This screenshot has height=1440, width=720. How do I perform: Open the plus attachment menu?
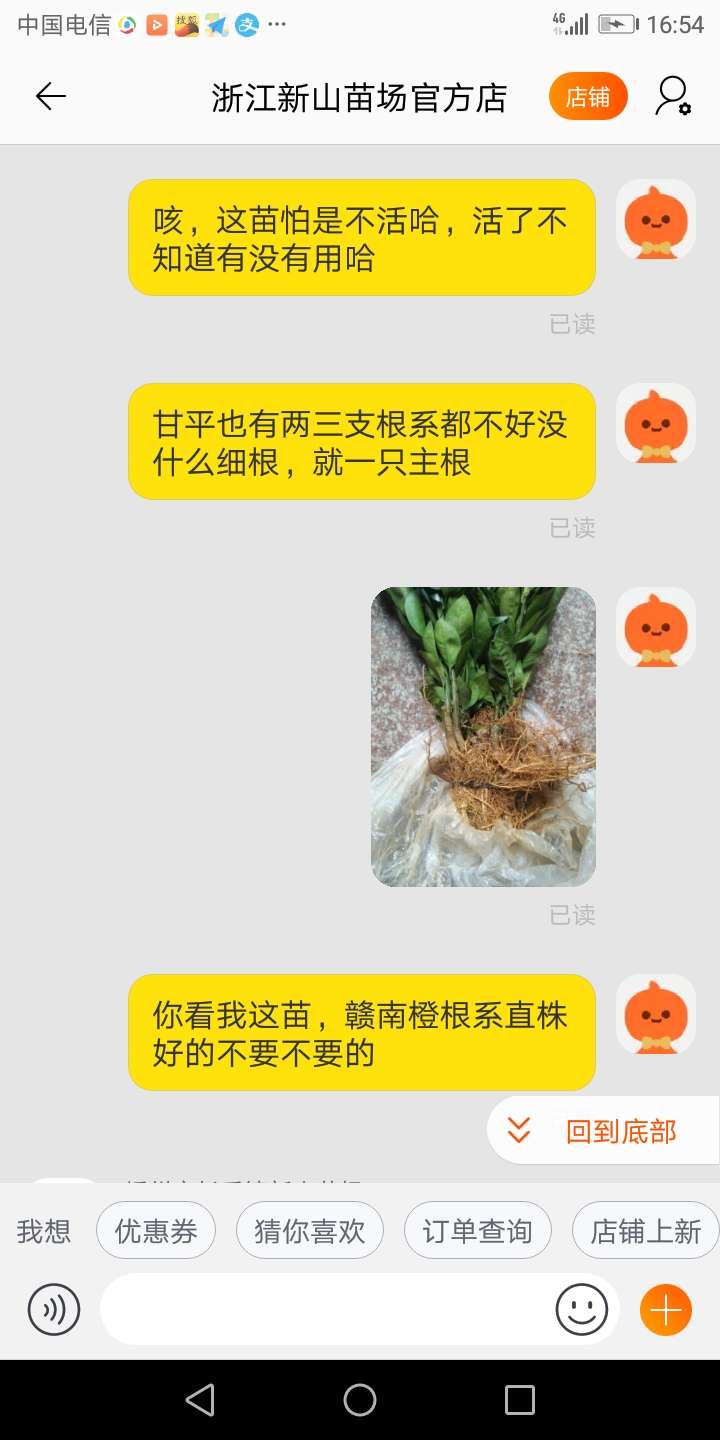(666, 1309)
